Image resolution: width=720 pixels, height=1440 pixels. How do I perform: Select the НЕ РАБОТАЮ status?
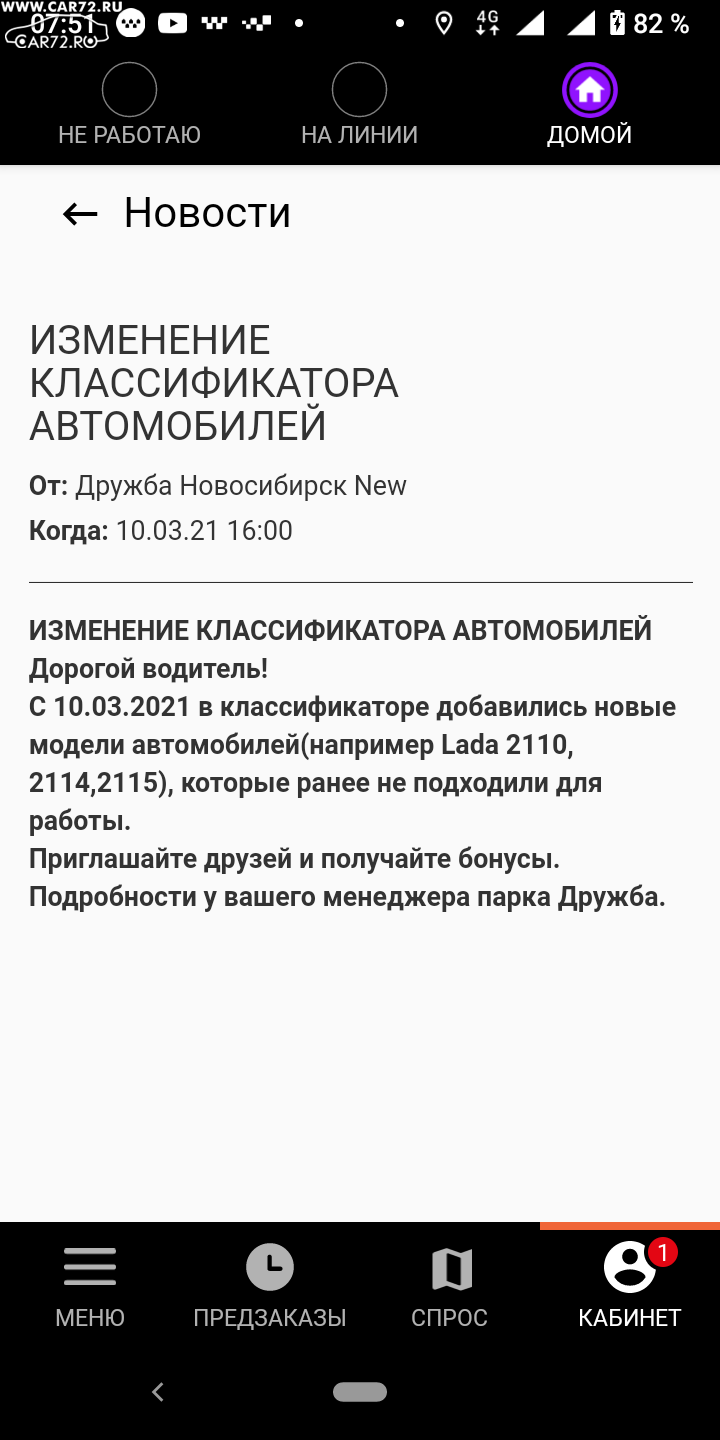(129, 105)
